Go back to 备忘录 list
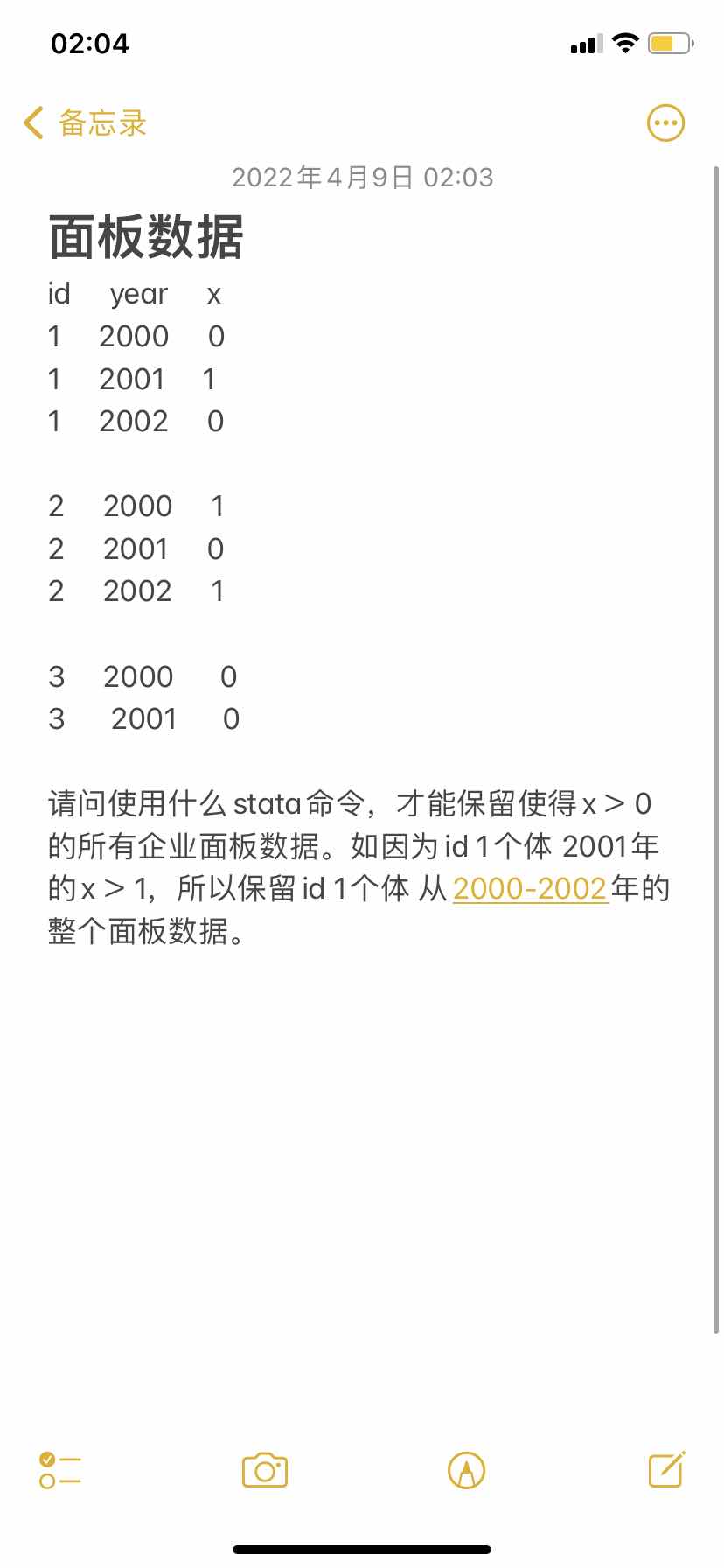This screenshot has width=724, height=1568. [x=85, y=123]
